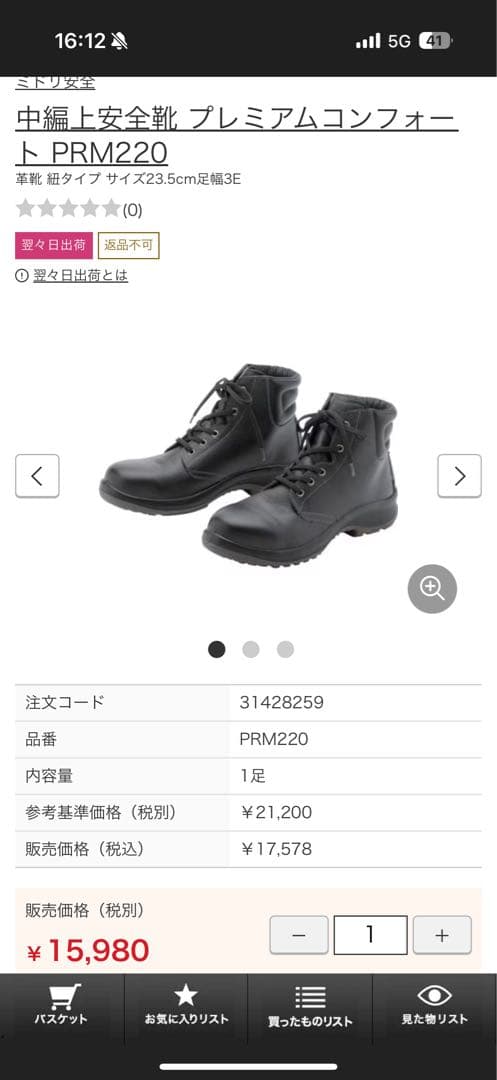The image size is (497, 1080).
Task: Enlarge the product image with the magnifier
Action: click(x=432, y=589)
